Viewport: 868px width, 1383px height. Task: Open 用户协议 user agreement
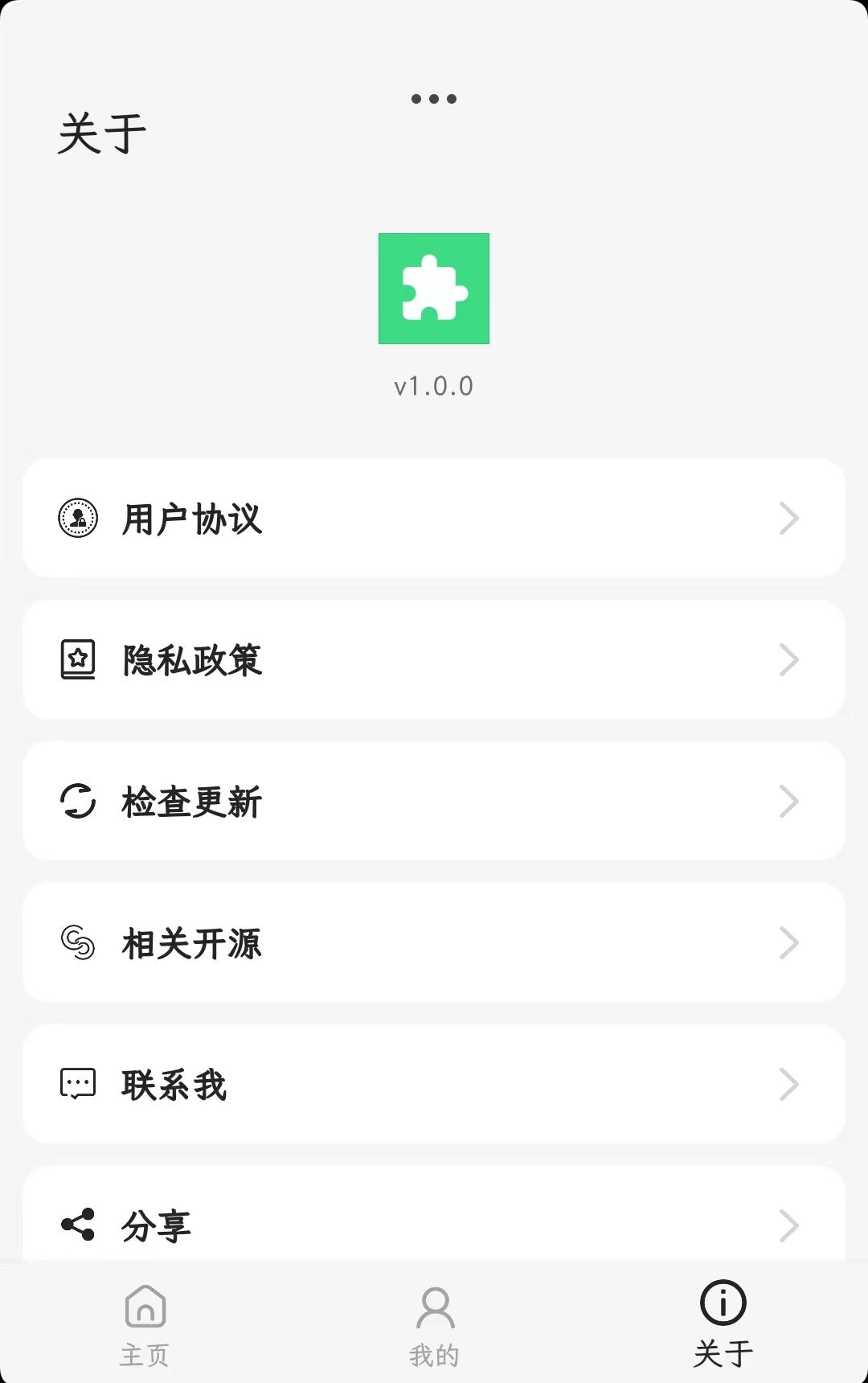coord(434,519)
